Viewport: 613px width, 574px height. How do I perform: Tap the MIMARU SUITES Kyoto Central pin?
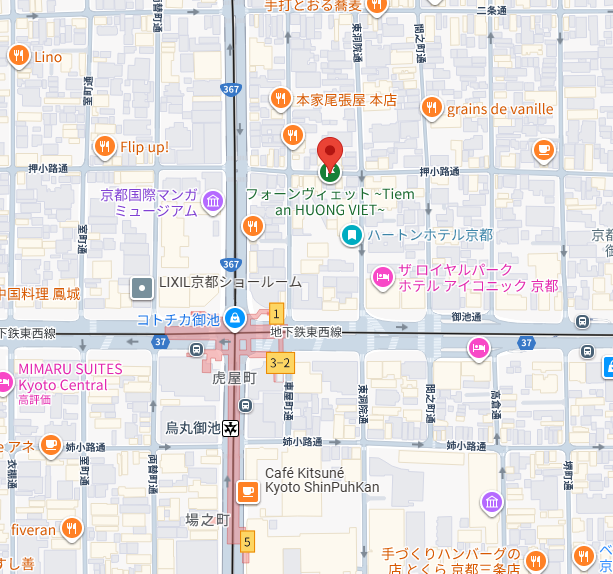tap(4, 378)
